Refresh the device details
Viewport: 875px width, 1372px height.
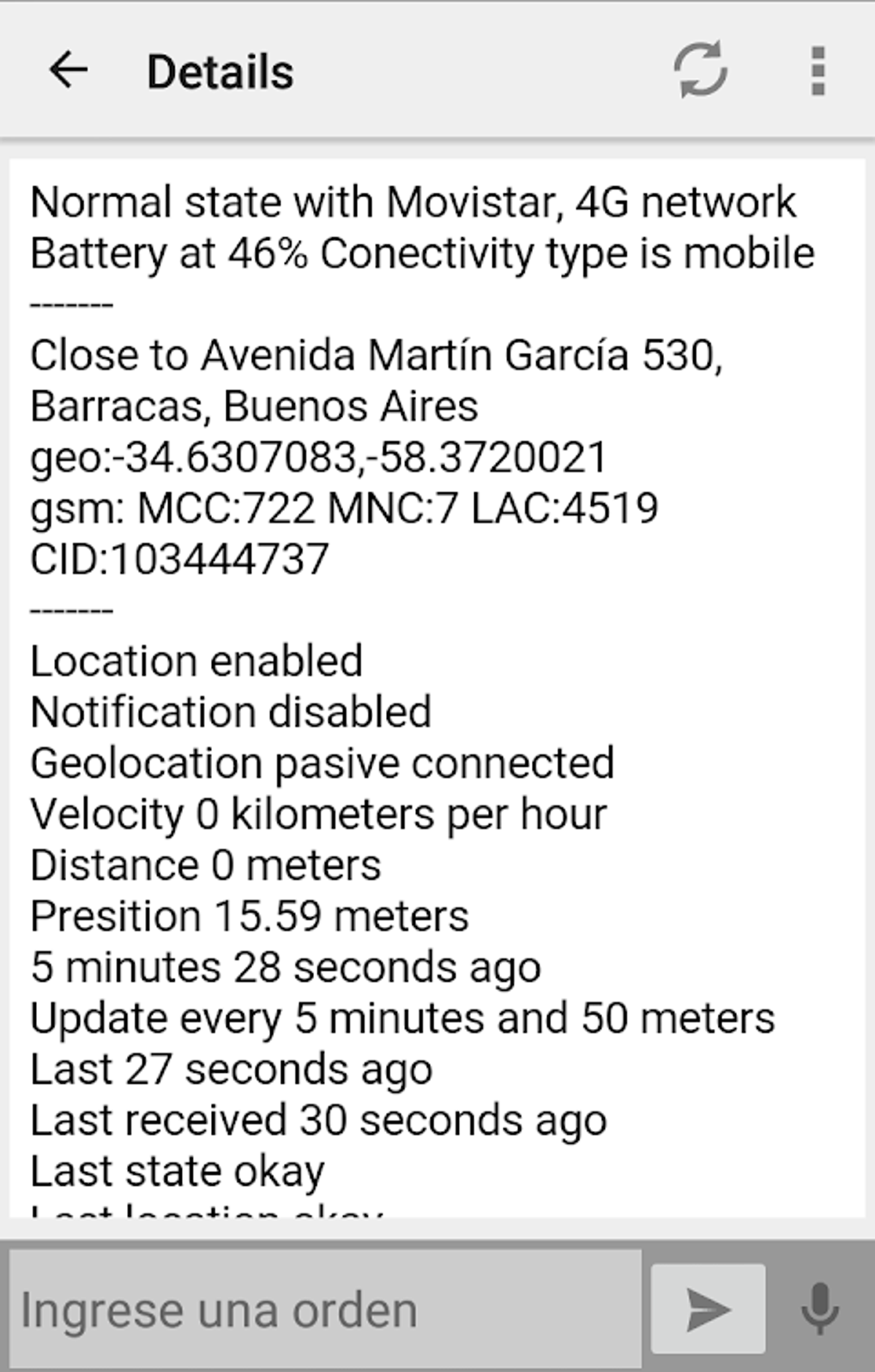(x=700, y=70)
